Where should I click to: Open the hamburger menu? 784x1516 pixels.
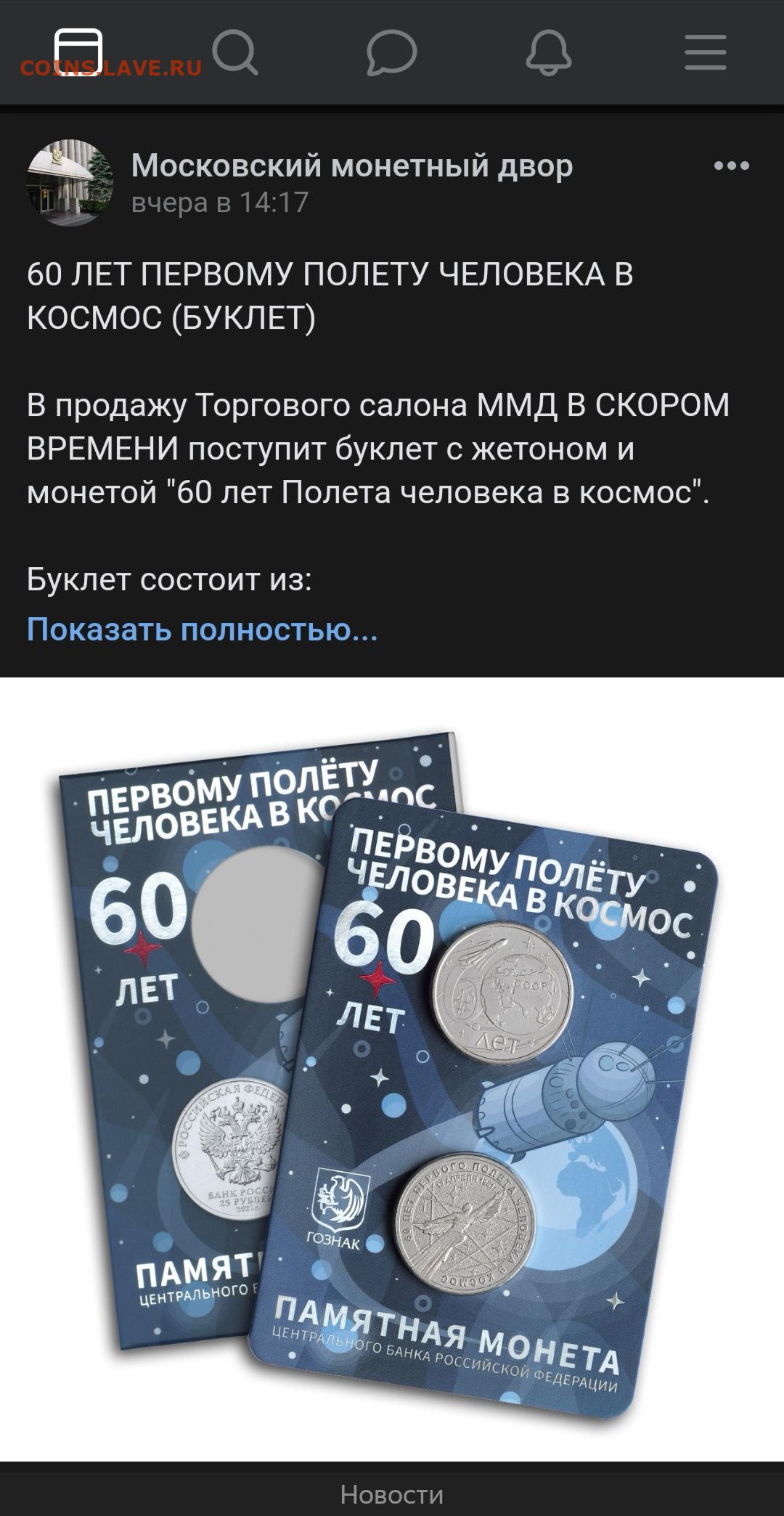click(x=706, y=52)
